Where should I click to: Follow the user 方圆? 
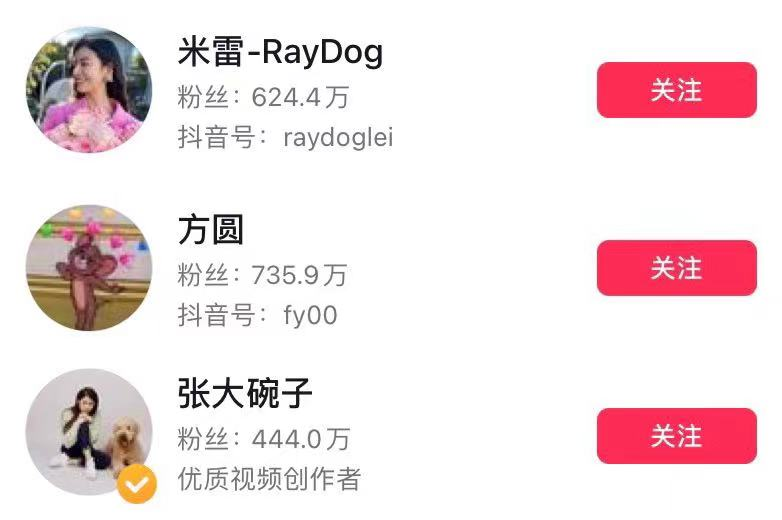click(x=676, y=268)
